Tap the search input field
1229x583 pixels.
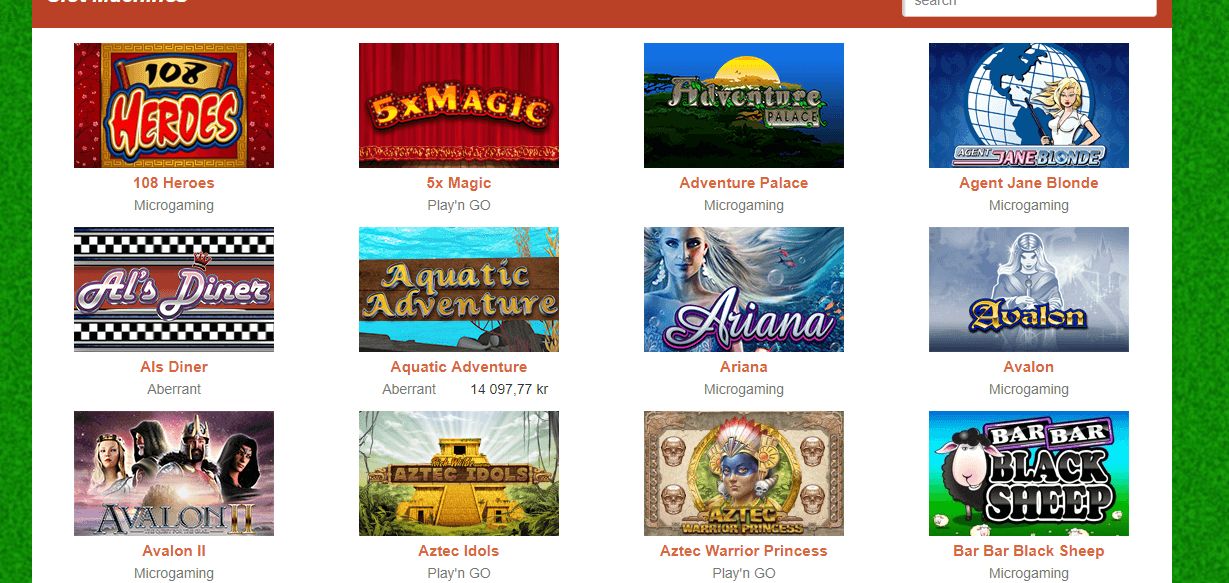(x=1029, y=5)
